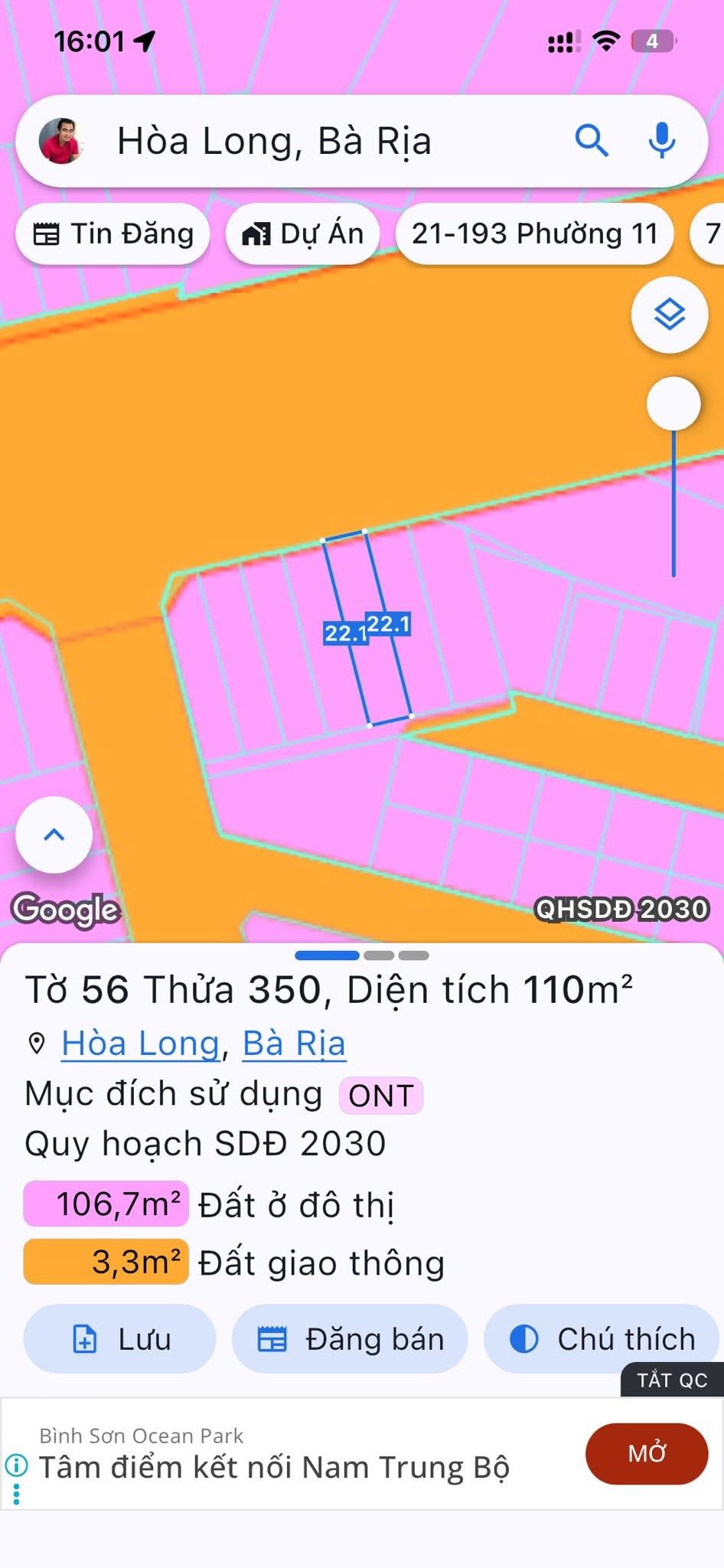The width and height of the screenshot is (724, 1568).
Task: Open the Bà Rịa link
Action: 294,1044
